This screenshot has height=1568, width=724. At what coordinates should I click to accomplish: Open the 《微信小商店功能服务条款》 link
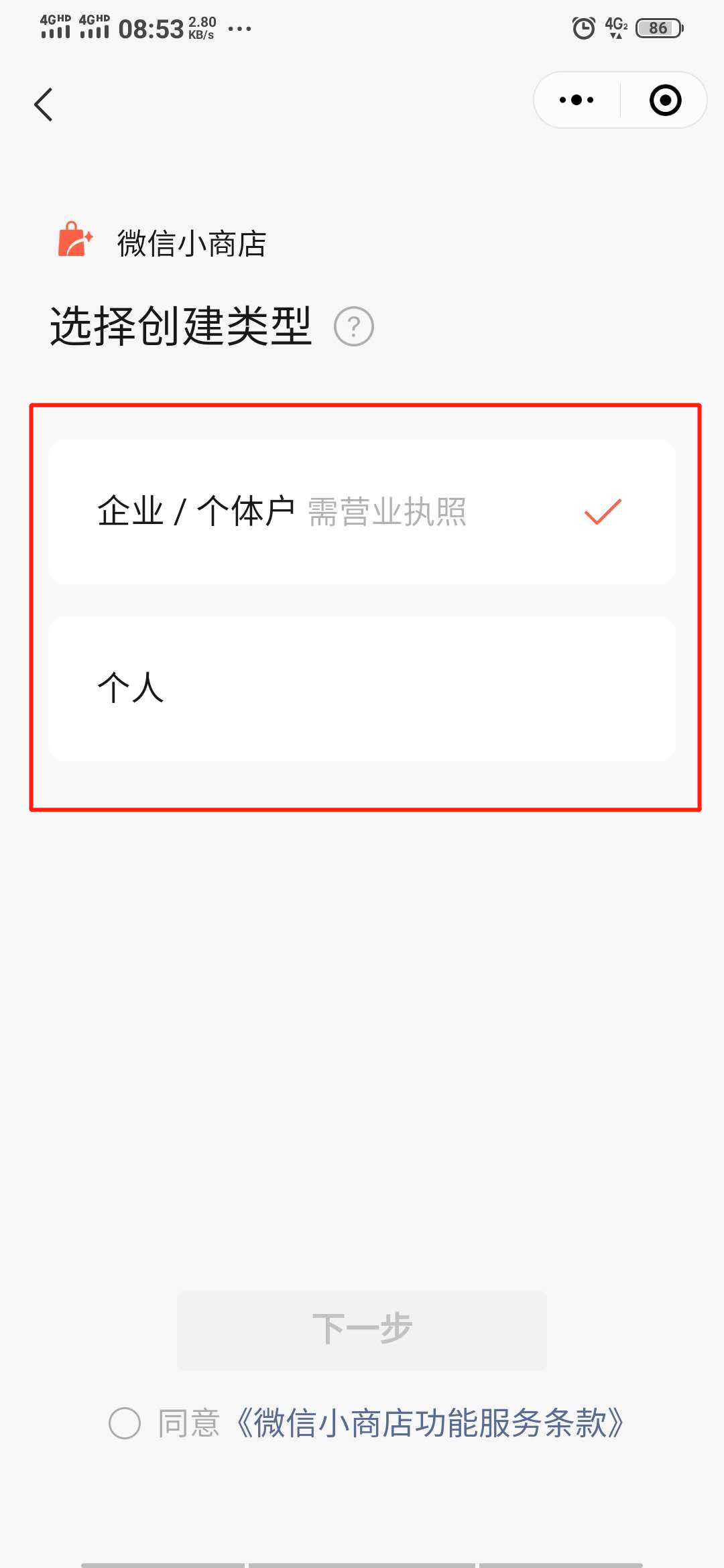pos(430,1423)
